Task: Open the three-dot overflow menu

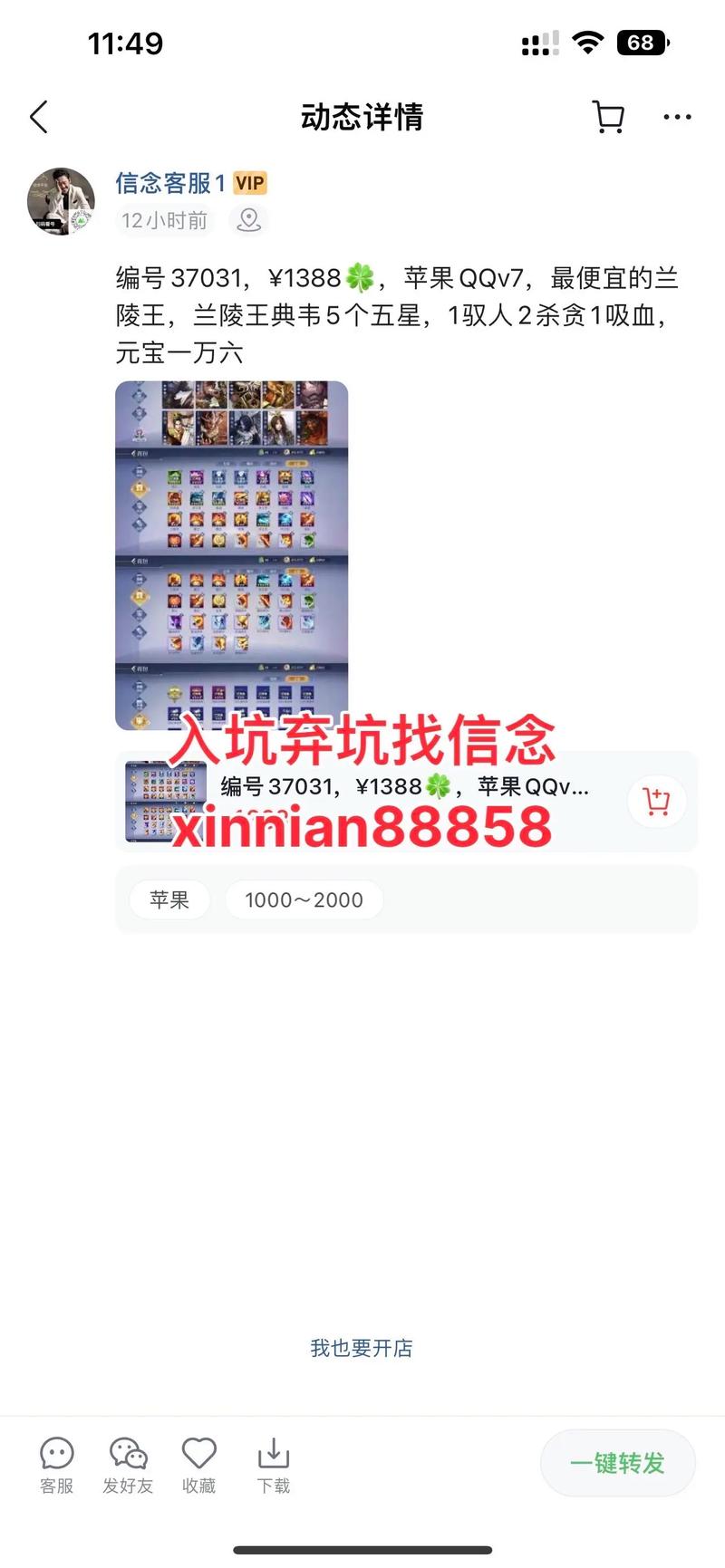Action: point(677,117)
